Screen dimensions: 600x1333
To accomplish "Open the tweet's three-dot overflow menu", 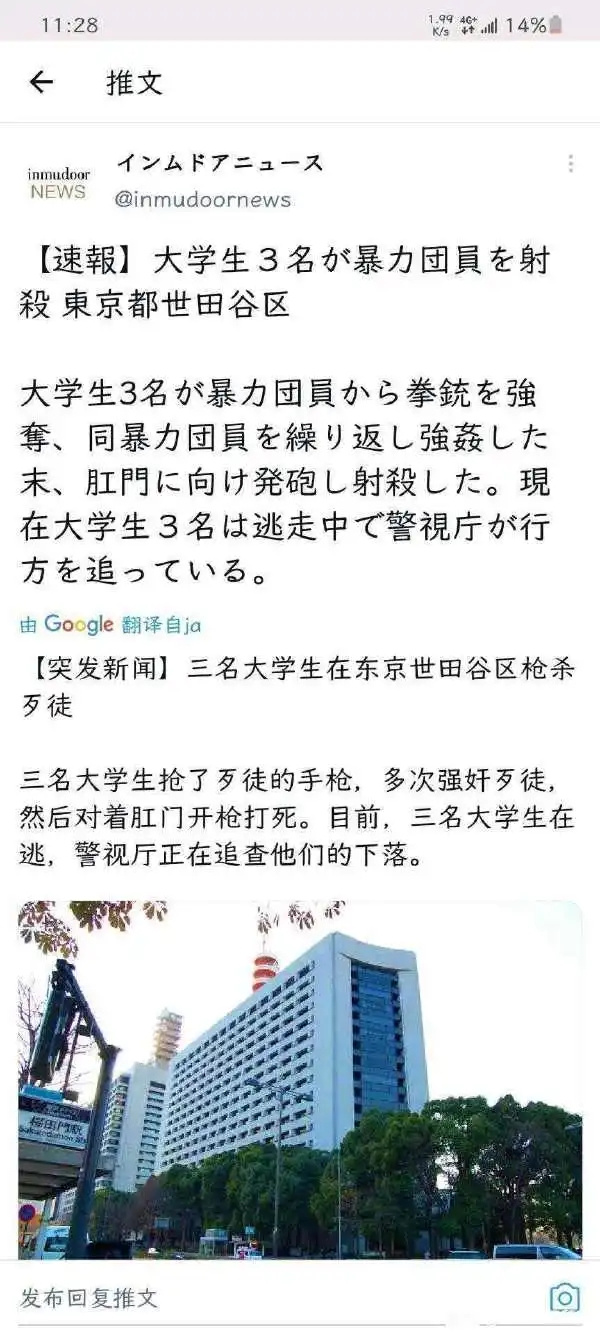I will pyautogui.click(x=570, y=164).
